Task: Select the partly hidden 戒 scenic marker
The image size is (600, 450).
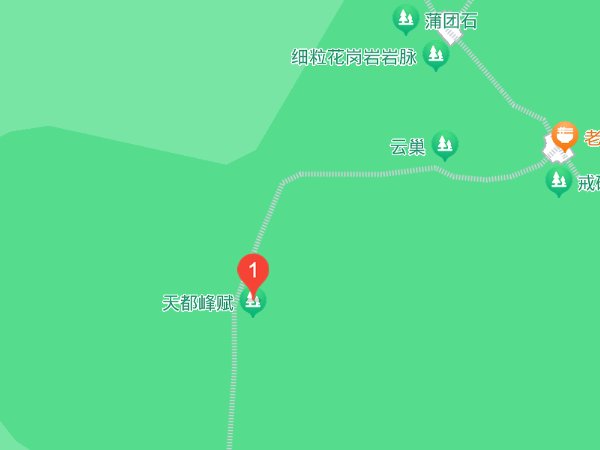Action: [558, 182]
